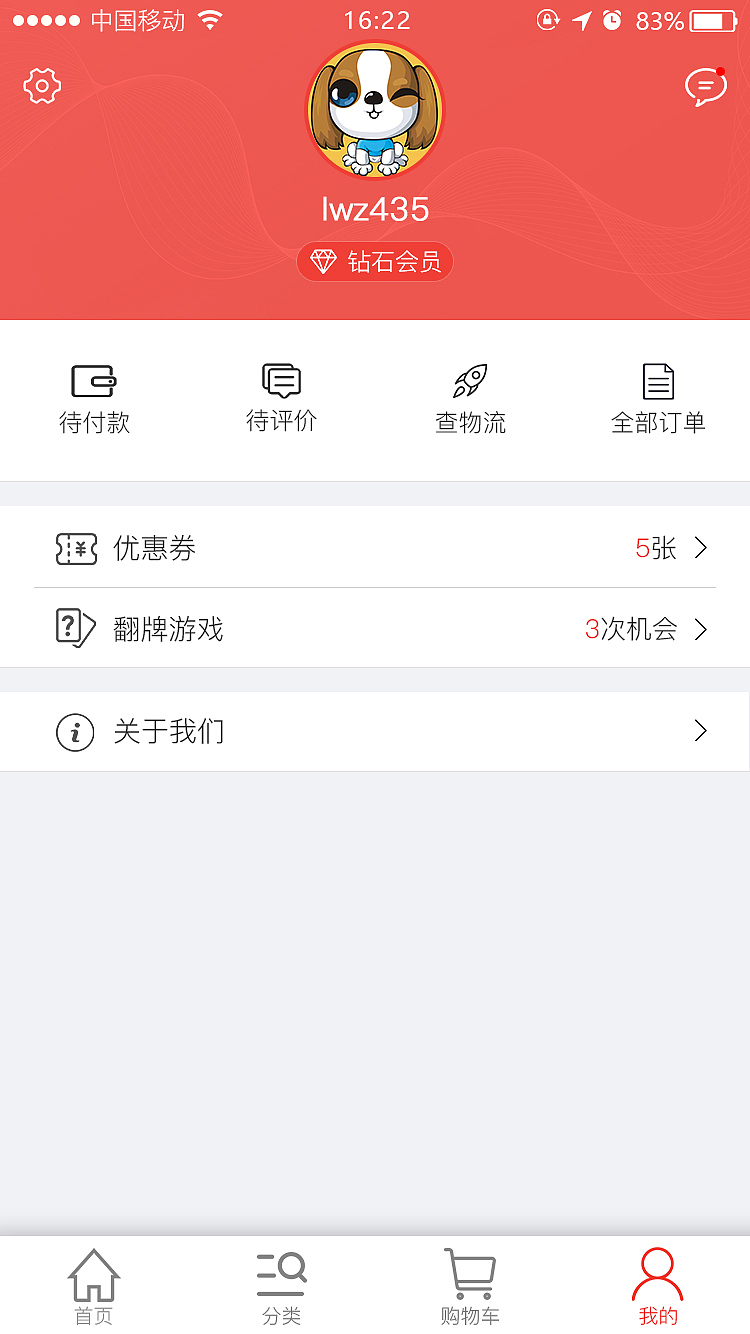Switch to the 分类 categories tab
750x1334 pixels.
(x=282, y=1285)
